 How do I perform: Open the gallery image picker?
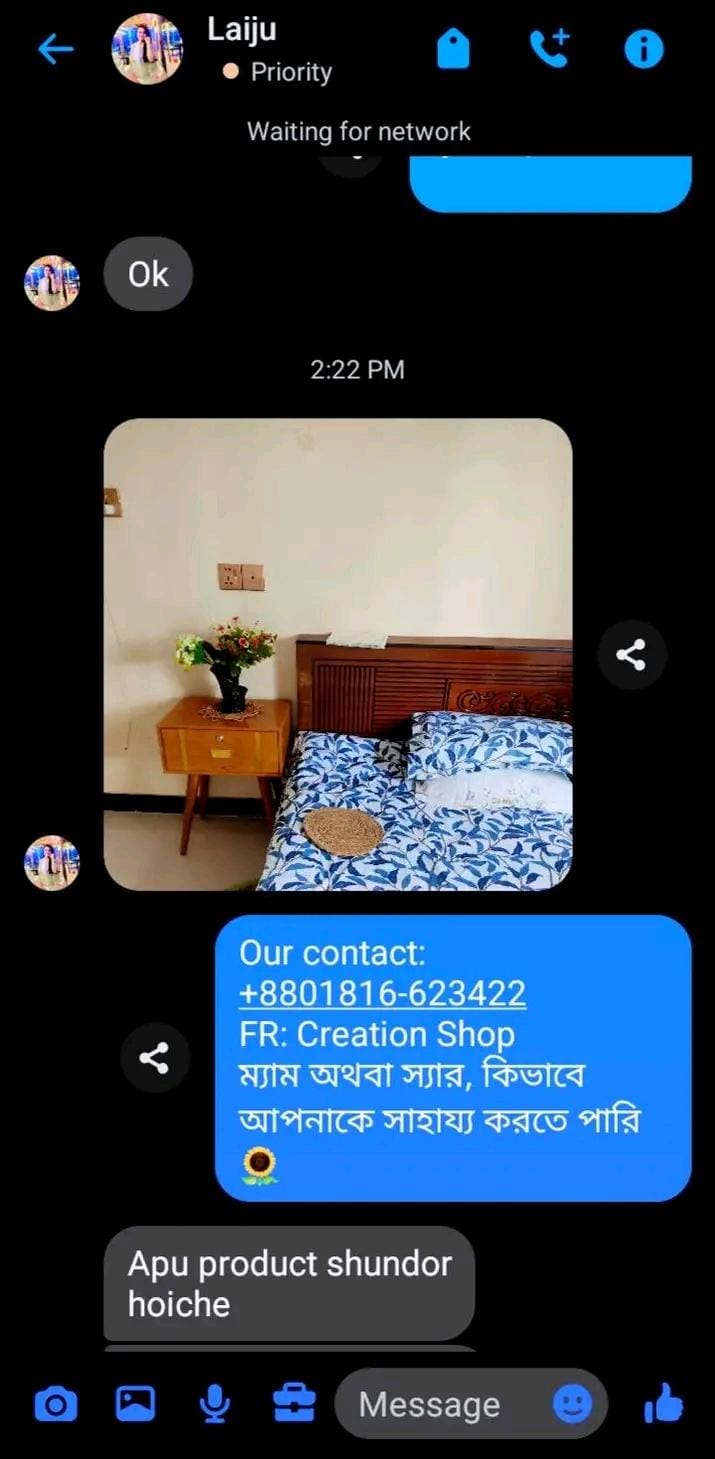pyautogui.click(x=135, y=1404)
